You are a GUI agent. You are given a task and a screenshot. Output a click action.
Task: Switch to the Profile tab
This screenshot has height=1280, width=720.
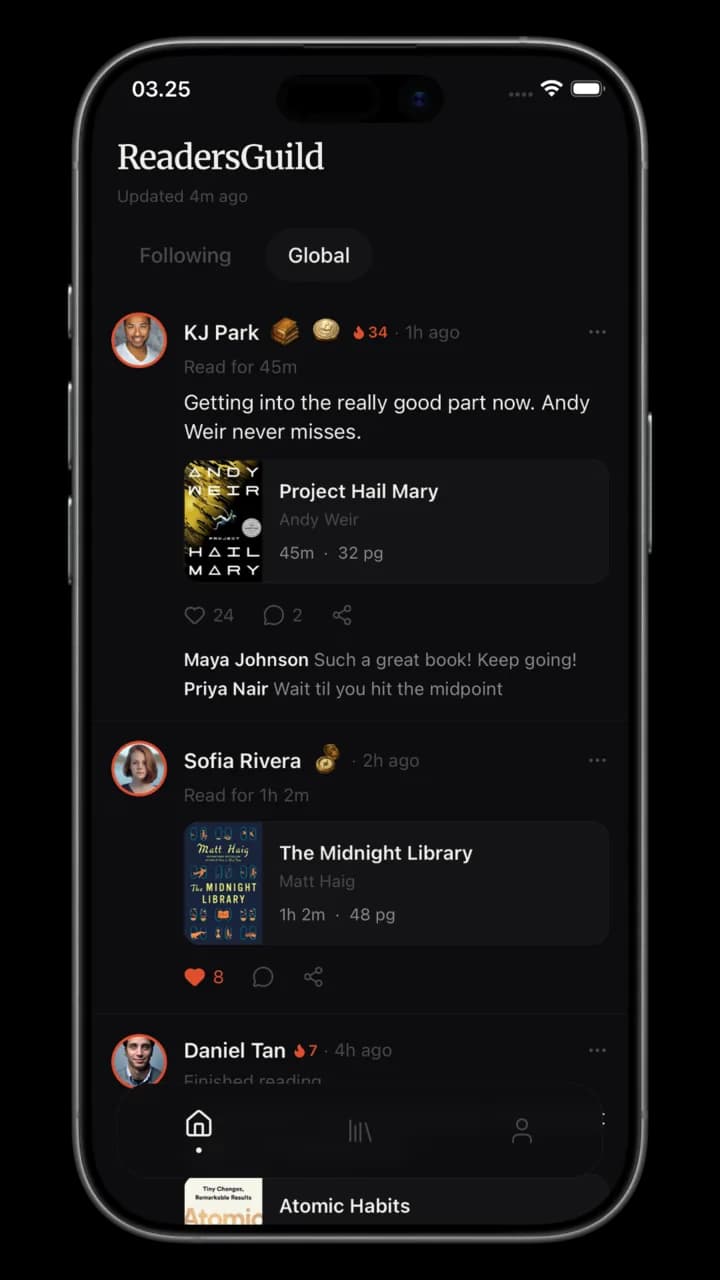(x=521, y=1131)
